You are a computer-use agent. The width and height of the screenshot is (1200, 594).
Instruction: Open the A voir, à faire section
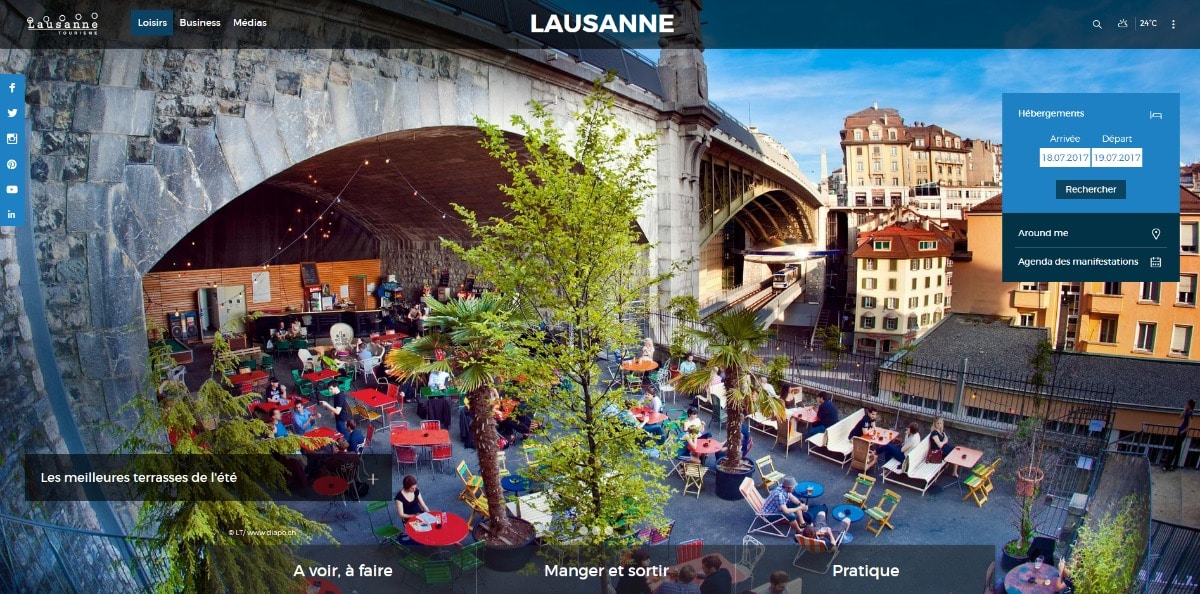341,571
